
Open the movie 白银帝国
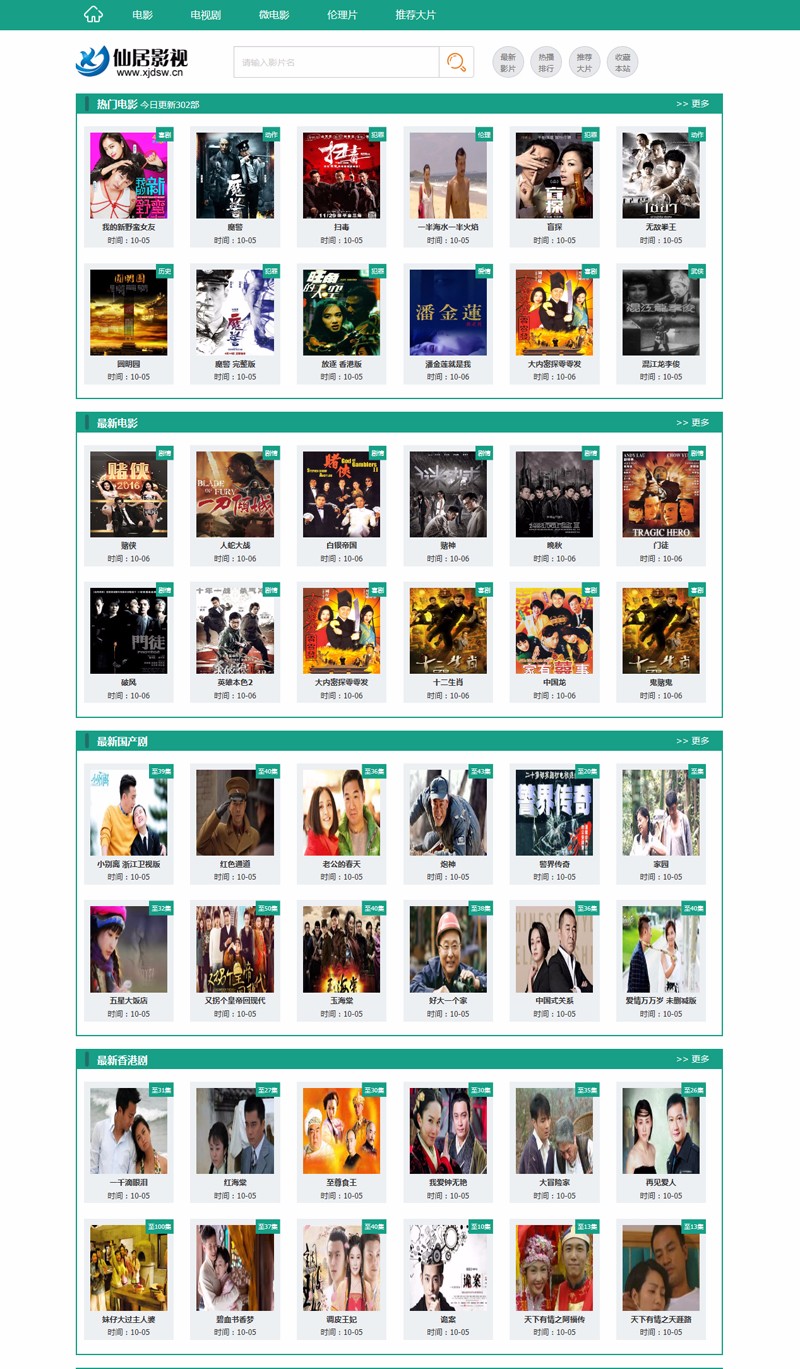pyautogui.click(x=342, y=494)
